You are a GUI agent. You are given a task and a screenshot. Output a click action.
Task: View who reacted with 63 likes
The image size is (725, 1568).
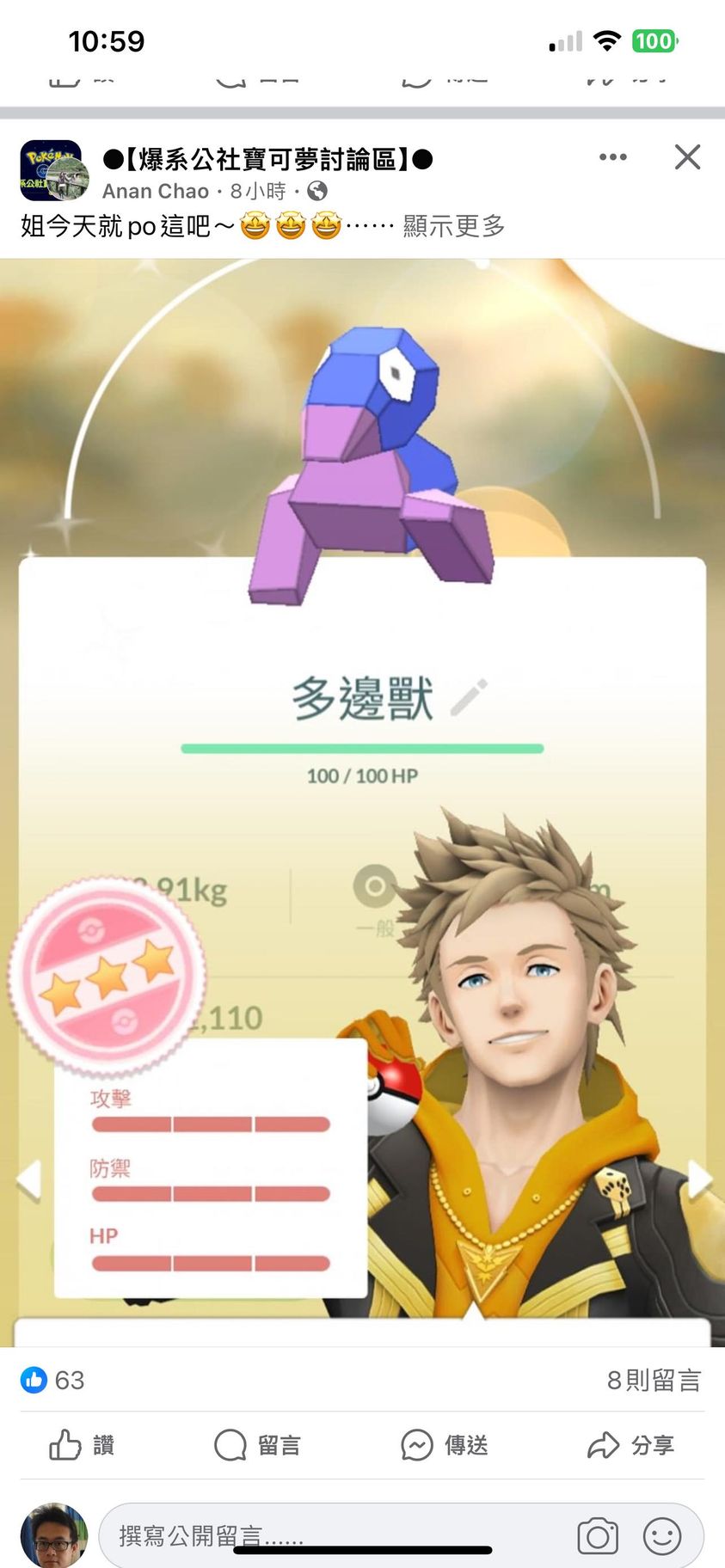pos(53,1380)
